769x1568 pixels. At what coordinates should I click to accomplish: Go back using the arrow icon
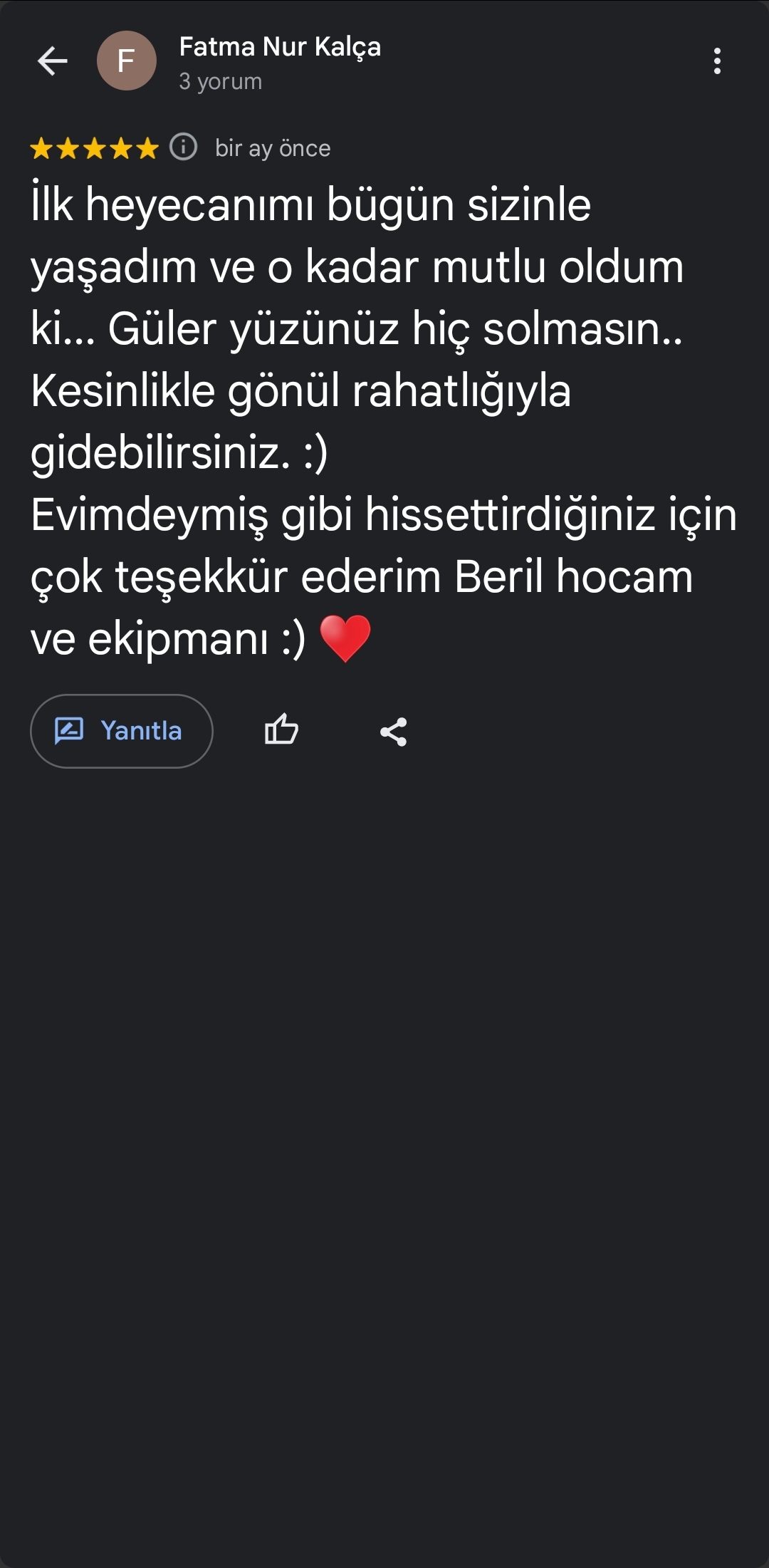point(52,61)
